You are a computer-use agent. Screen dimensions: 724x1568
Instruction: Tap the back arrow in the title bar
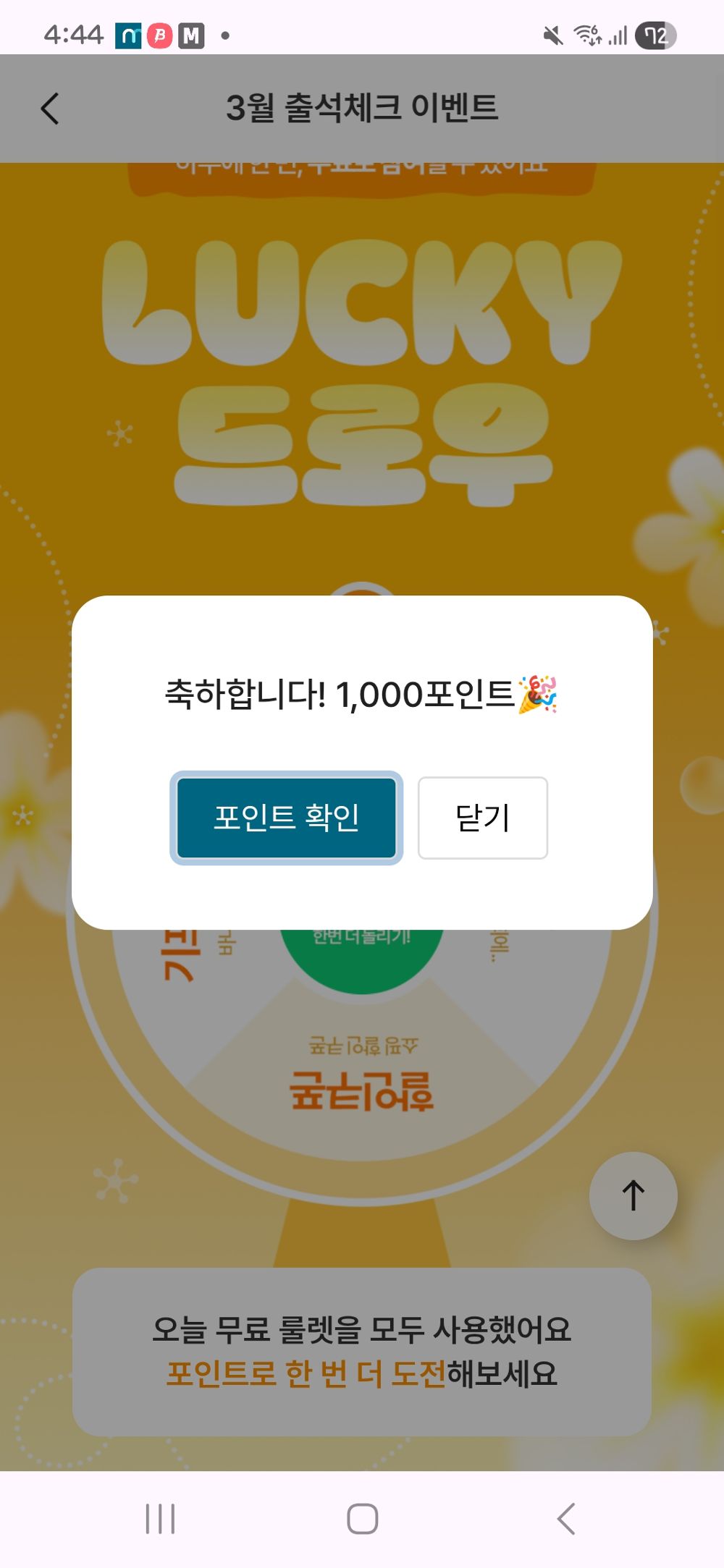tap(48, 107)
